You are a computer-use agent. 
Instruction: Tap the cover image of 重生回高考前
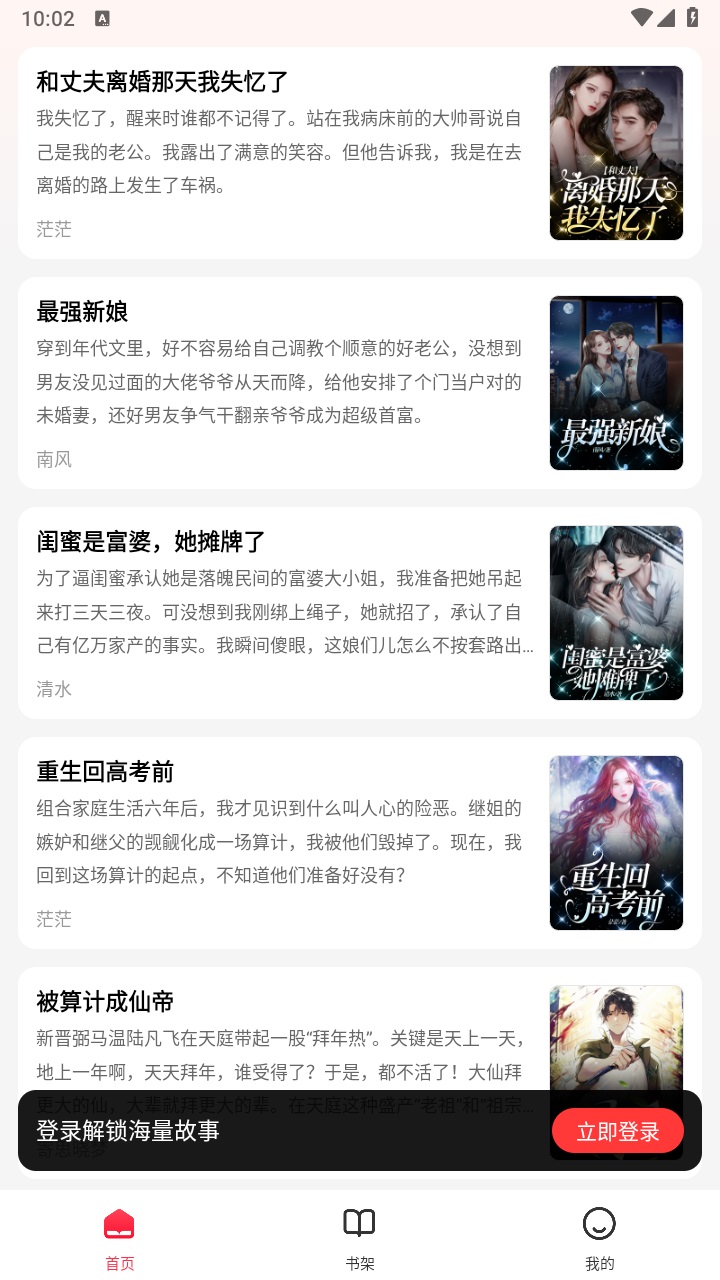point(616,843)
